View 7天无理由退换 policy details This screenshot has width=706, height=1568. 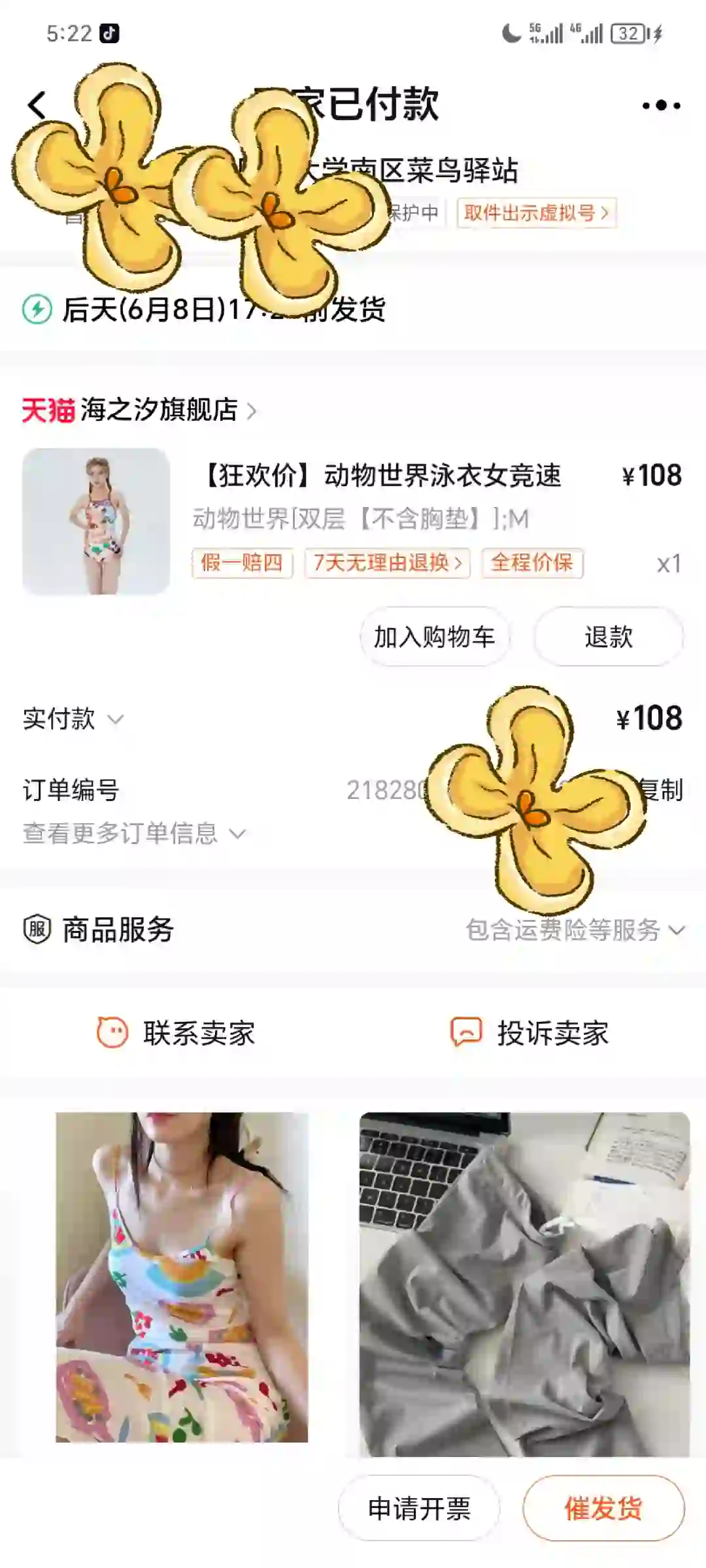tap(387, 563)
